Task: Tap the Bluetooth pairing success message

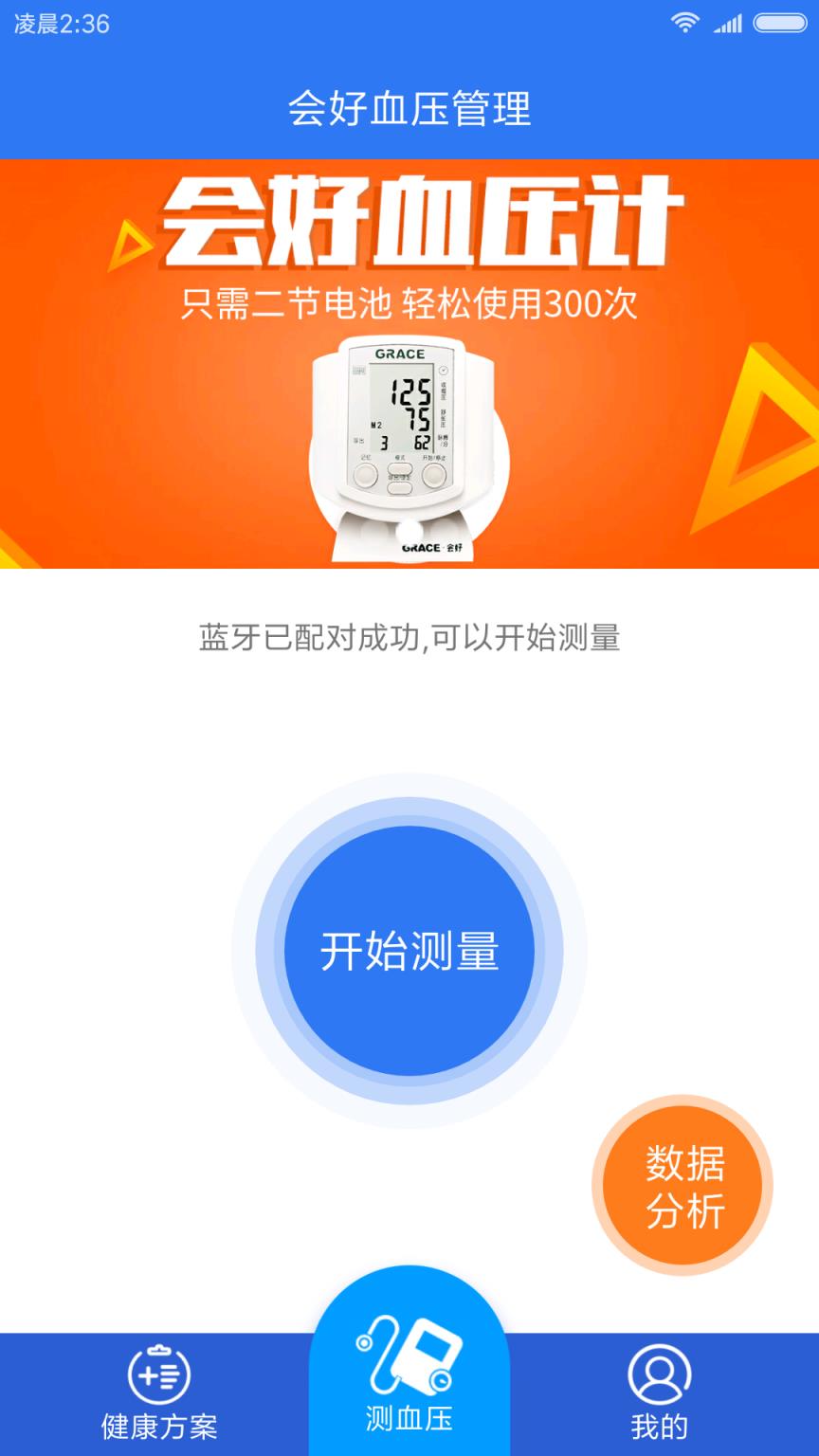Action: pyautogui.click(x=409, y=638)
